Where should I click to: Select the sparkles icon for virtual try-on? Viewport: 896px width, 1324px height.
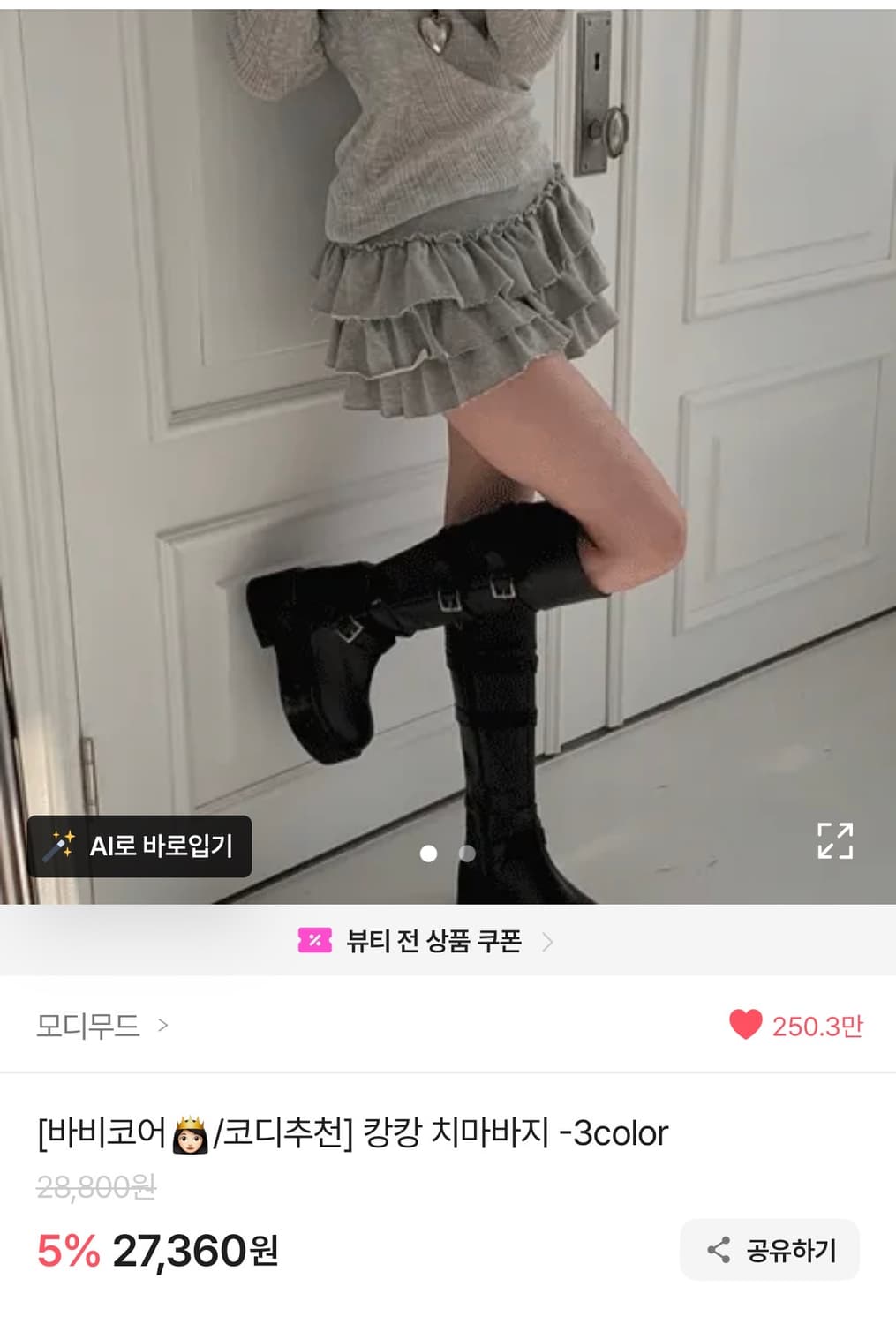[x=58, y=846]
